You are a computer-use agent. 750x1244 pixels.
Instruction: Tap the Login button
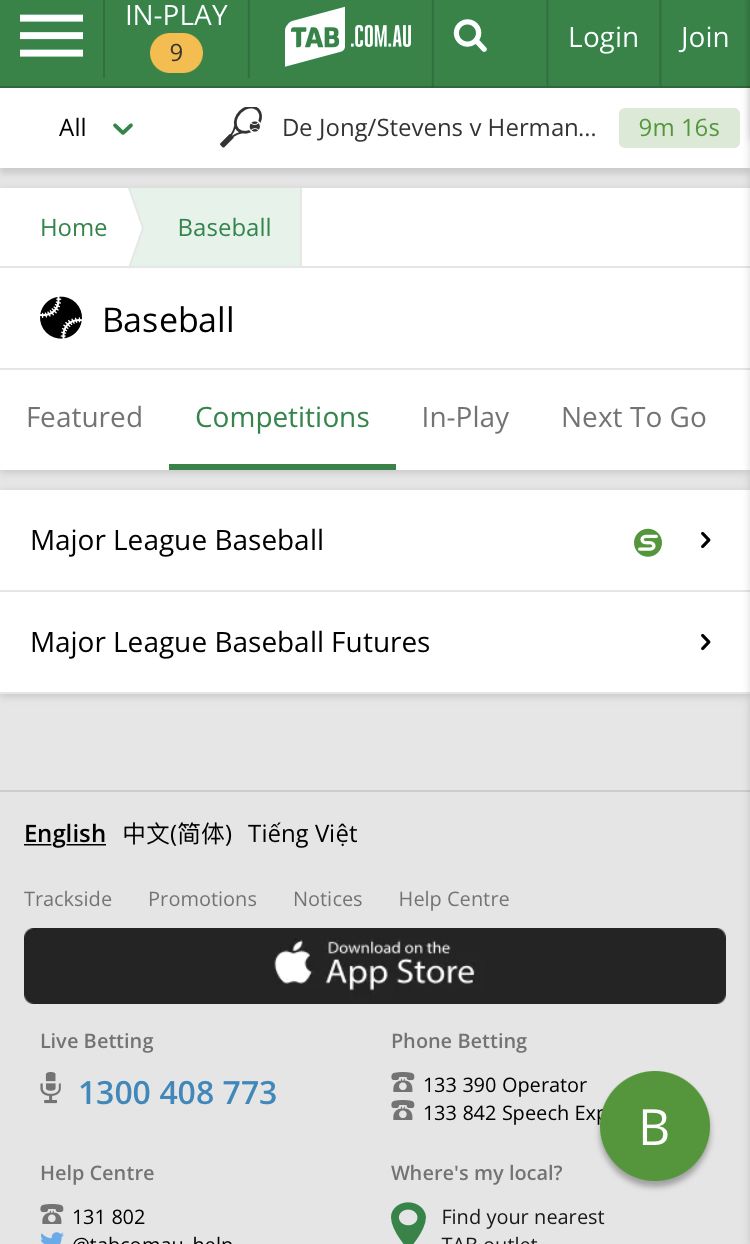(602, 38)
